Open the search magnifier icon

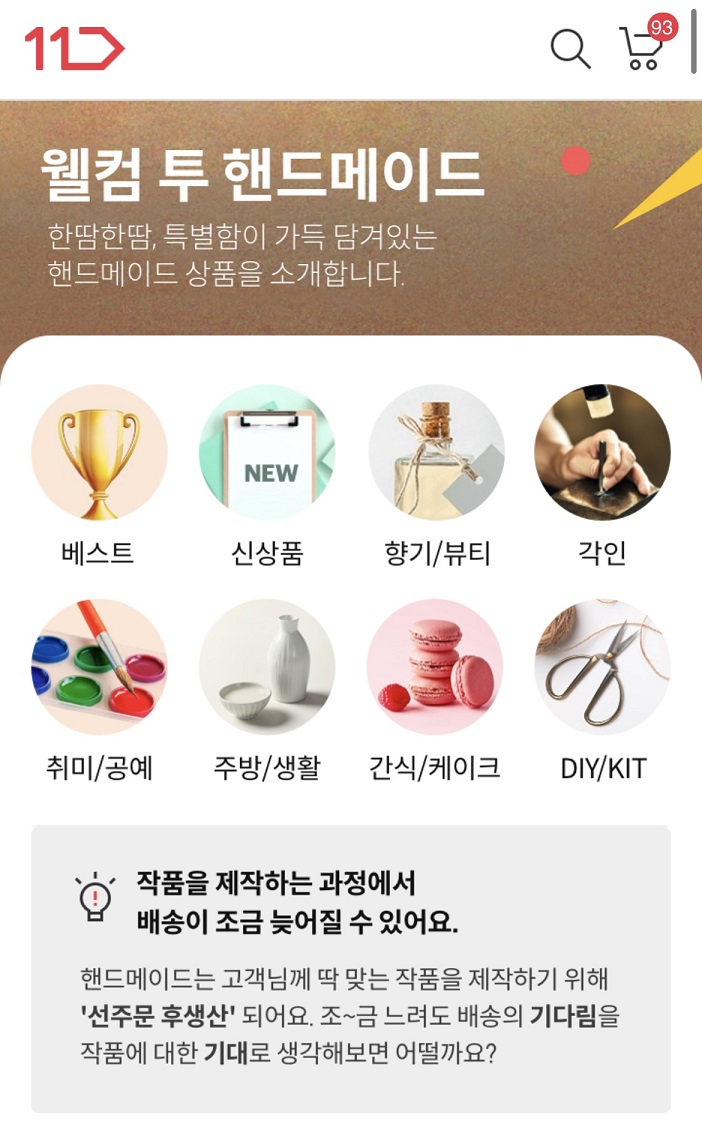pos(570,49)
